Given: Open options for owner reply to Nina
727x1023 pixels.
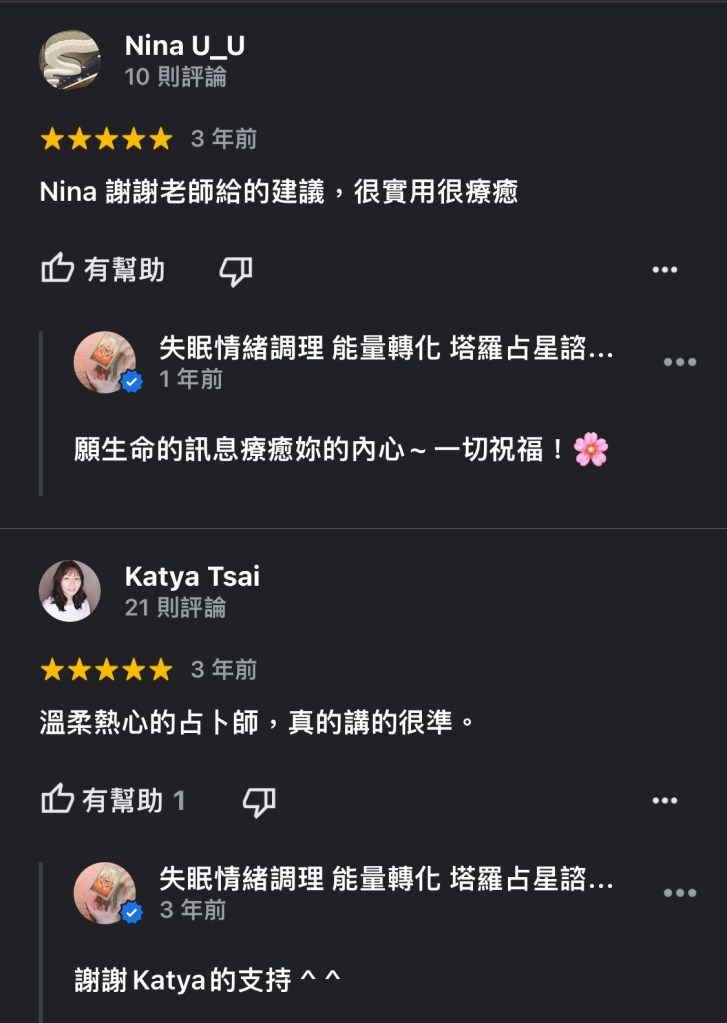Looking at the screenshot, I should click(679, 362).
